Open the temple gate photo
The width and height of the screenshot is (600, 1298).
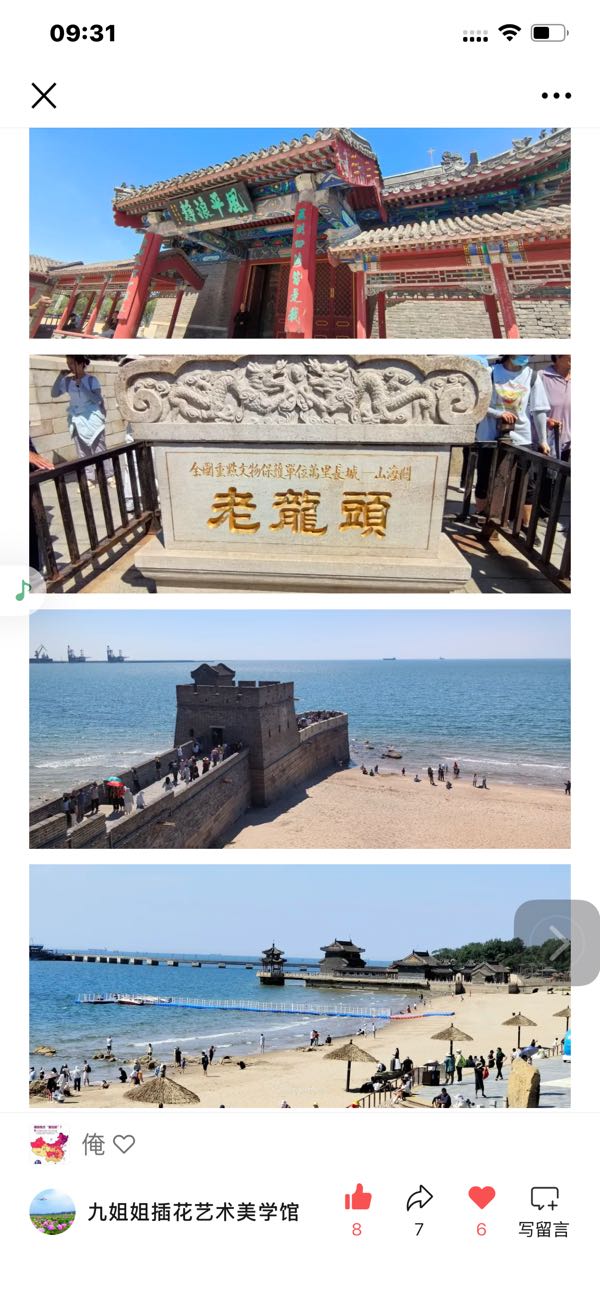click(x=300, y=233)
